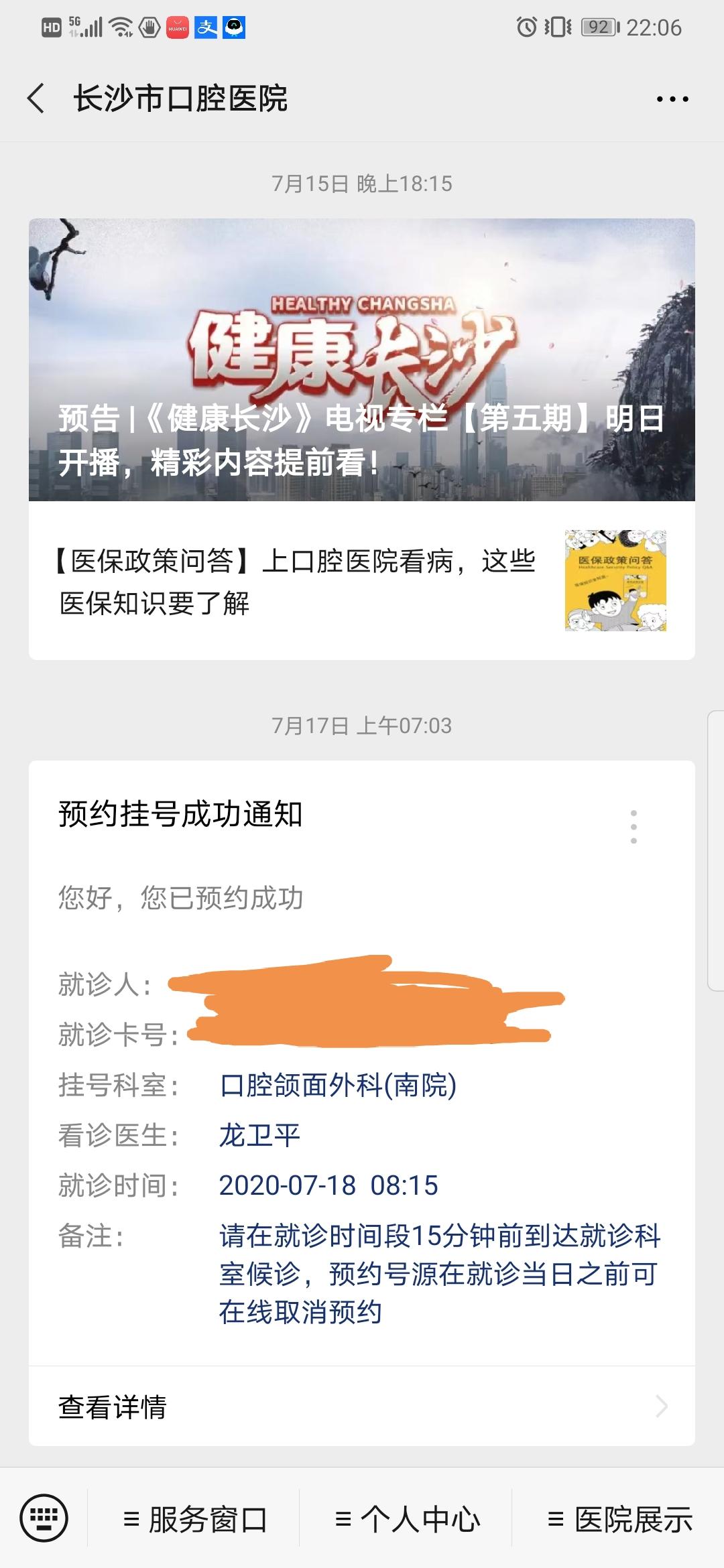Switch to keyboard input mode
The width and height of the screenshot is (724, 1568).
pos(44,1518)
